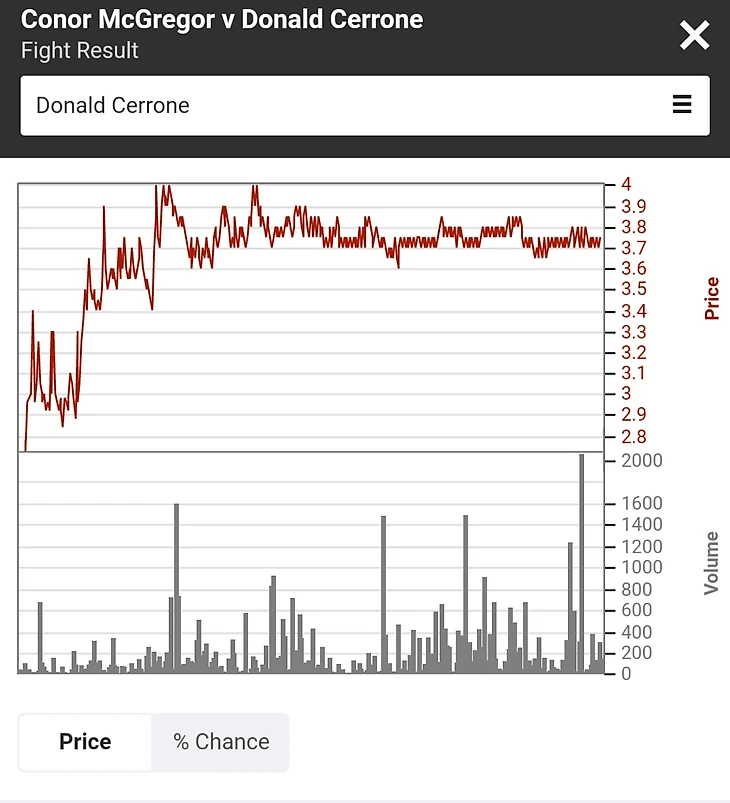Select the Price view

tap(85, 742)
